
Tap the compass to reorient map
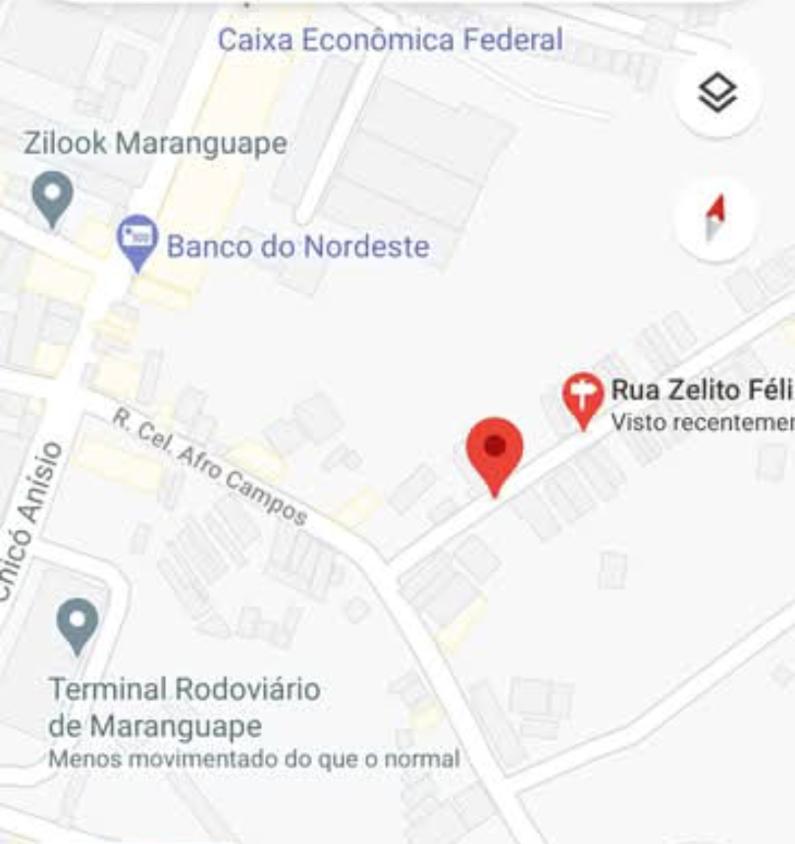tap(715, 218)
